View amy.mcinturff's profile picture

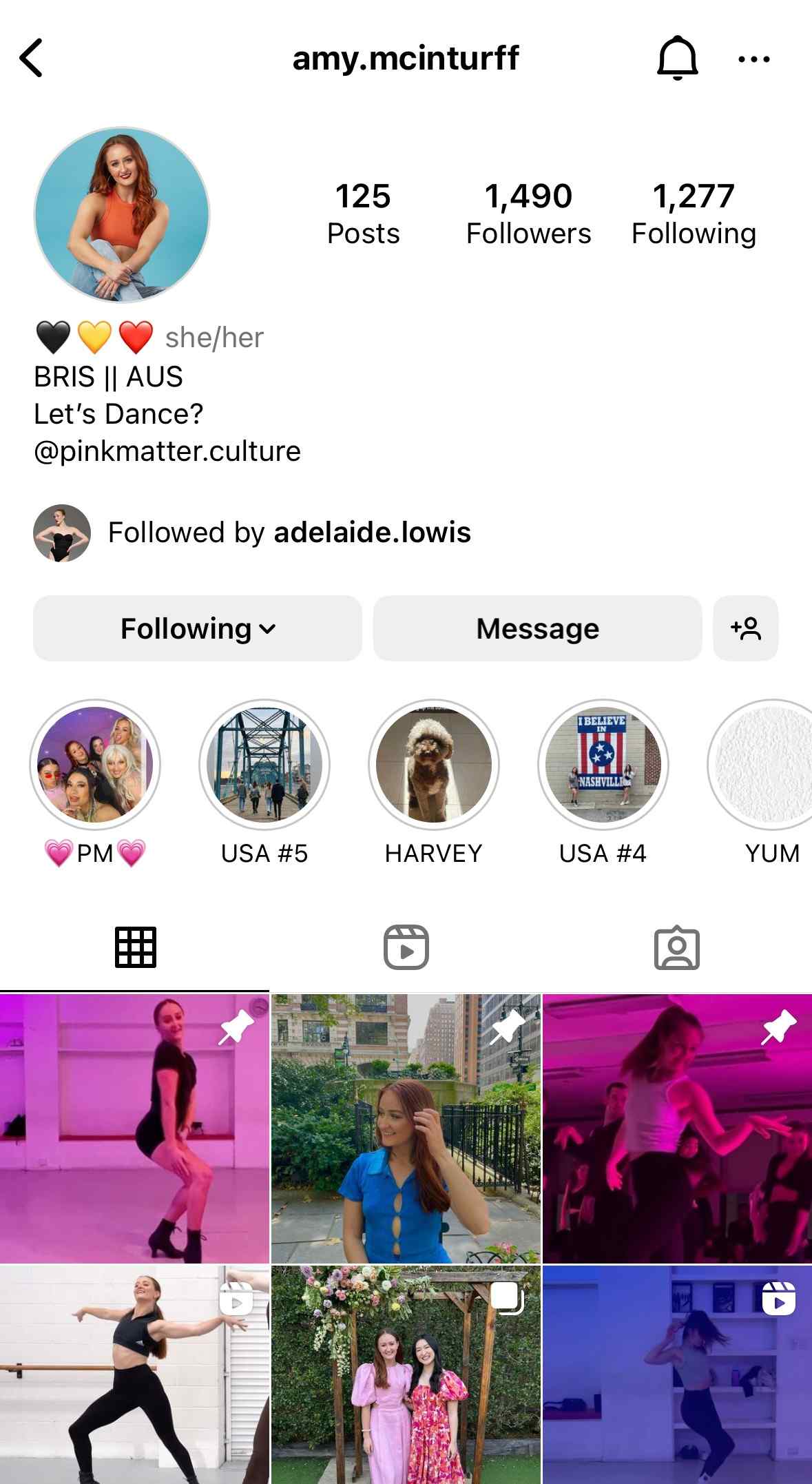click(x=122, y=214)
